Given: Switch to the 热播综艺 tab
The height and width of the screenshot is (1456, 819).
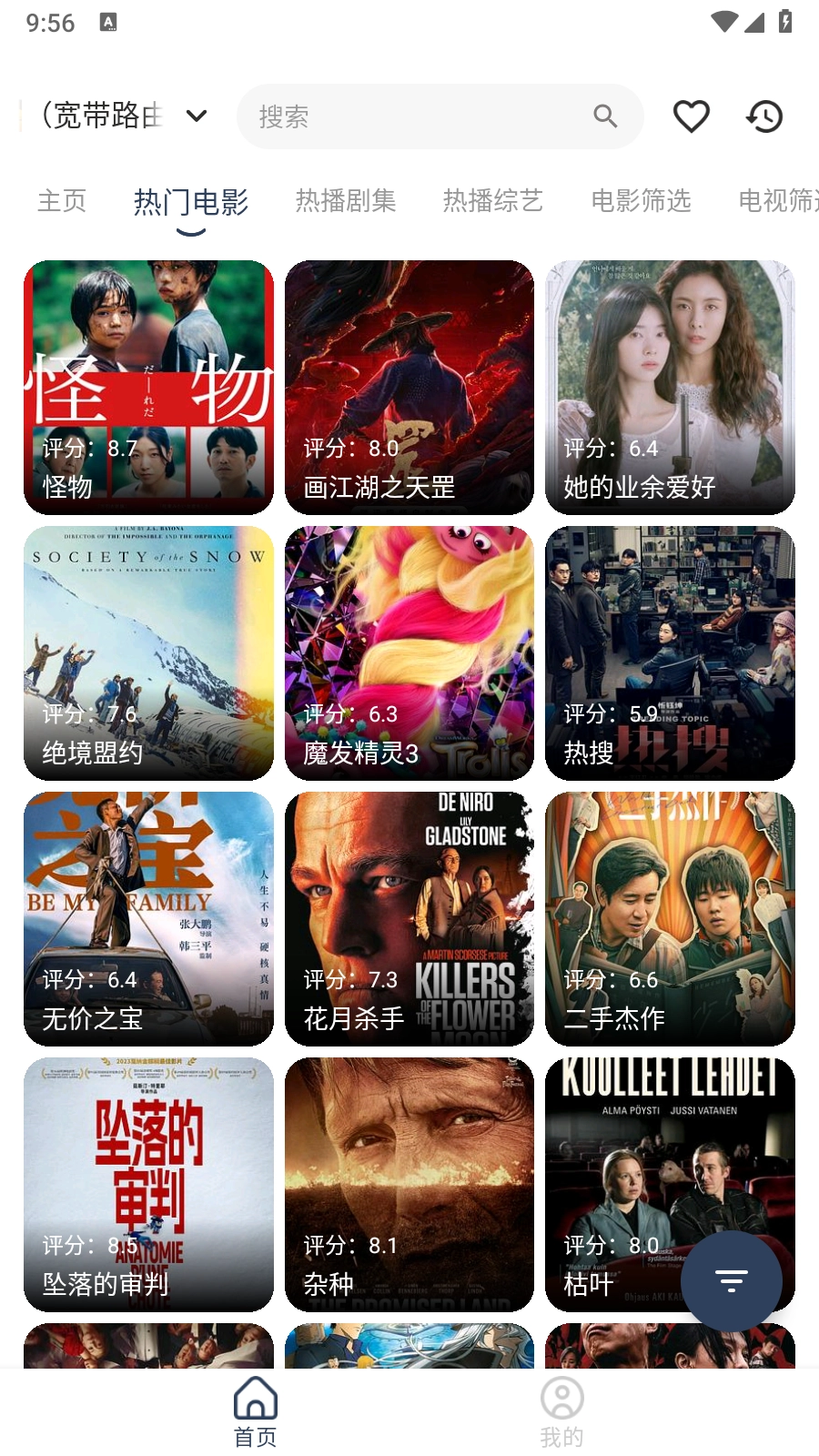Looking at the screenshot, I should pyautogui.click(x=493, y=200).
